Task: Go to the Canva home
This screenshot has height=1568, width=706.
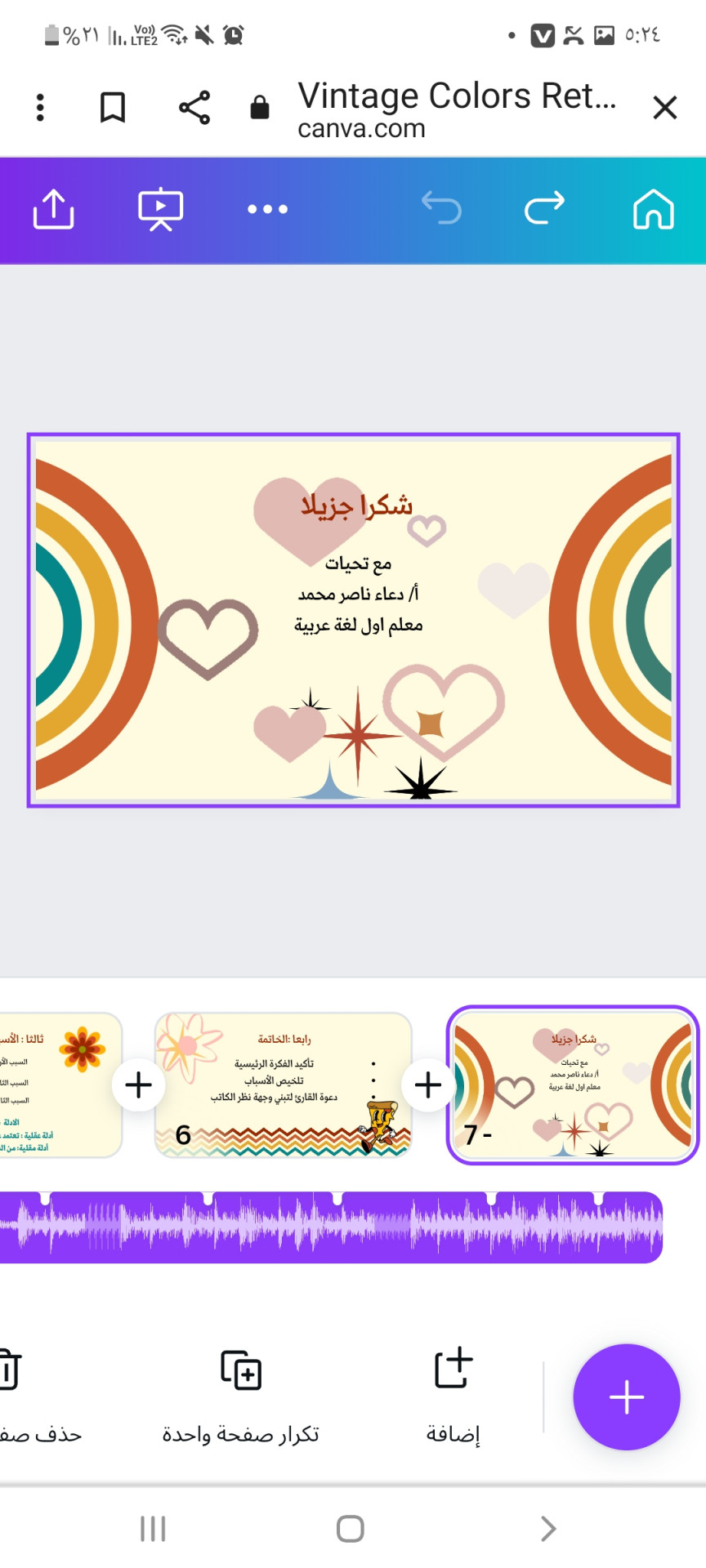Action: (653, 209)
